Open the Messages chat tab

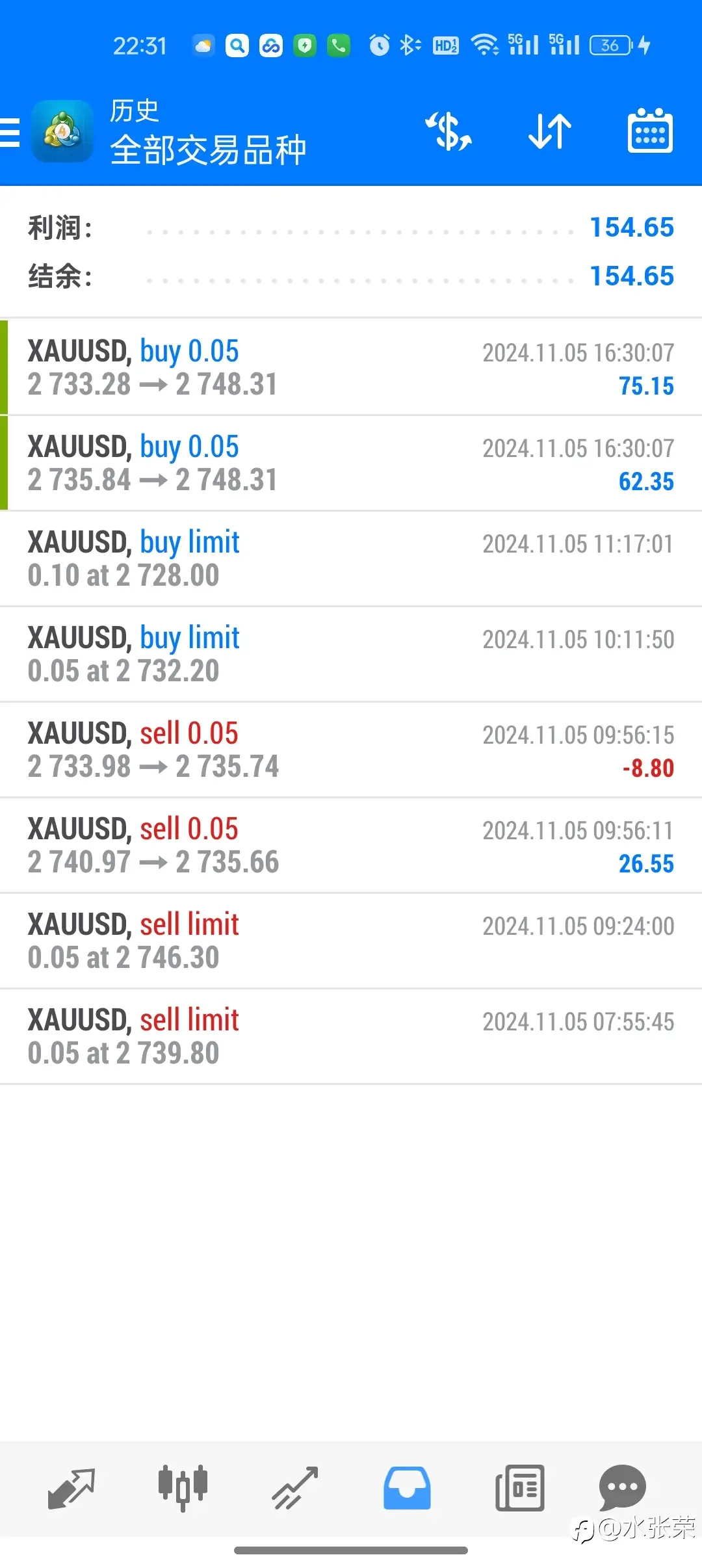[622, 1487]
